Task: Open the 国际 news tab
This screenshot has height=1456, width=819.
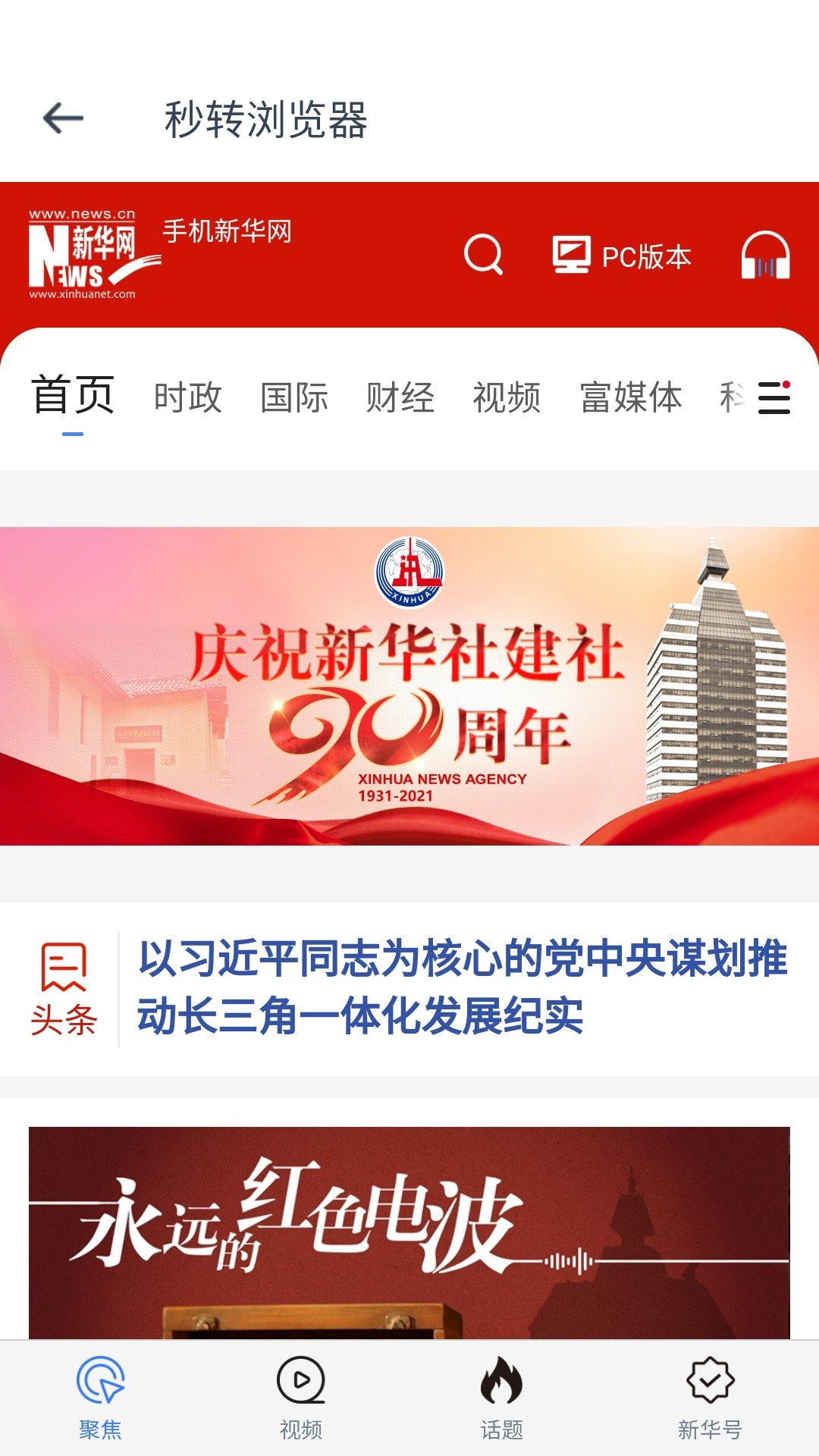Action: point(294,398)
